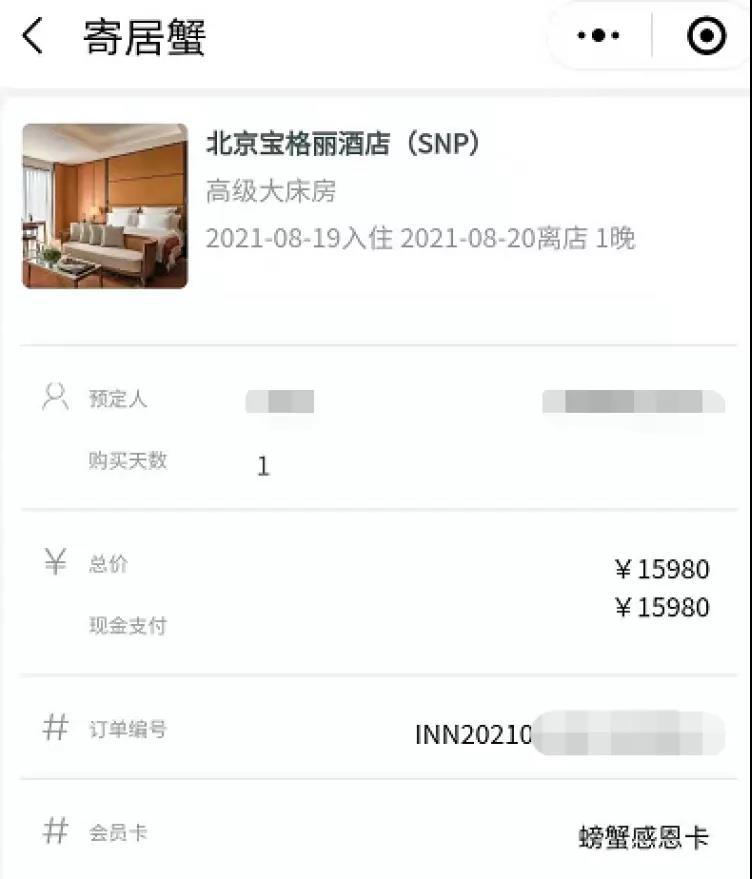The height and width of the screenshot is (879, 752).
Task: Open the 北京宝格丽酒店 room photo
Action: pyautogui.click(x=105, y=206)
